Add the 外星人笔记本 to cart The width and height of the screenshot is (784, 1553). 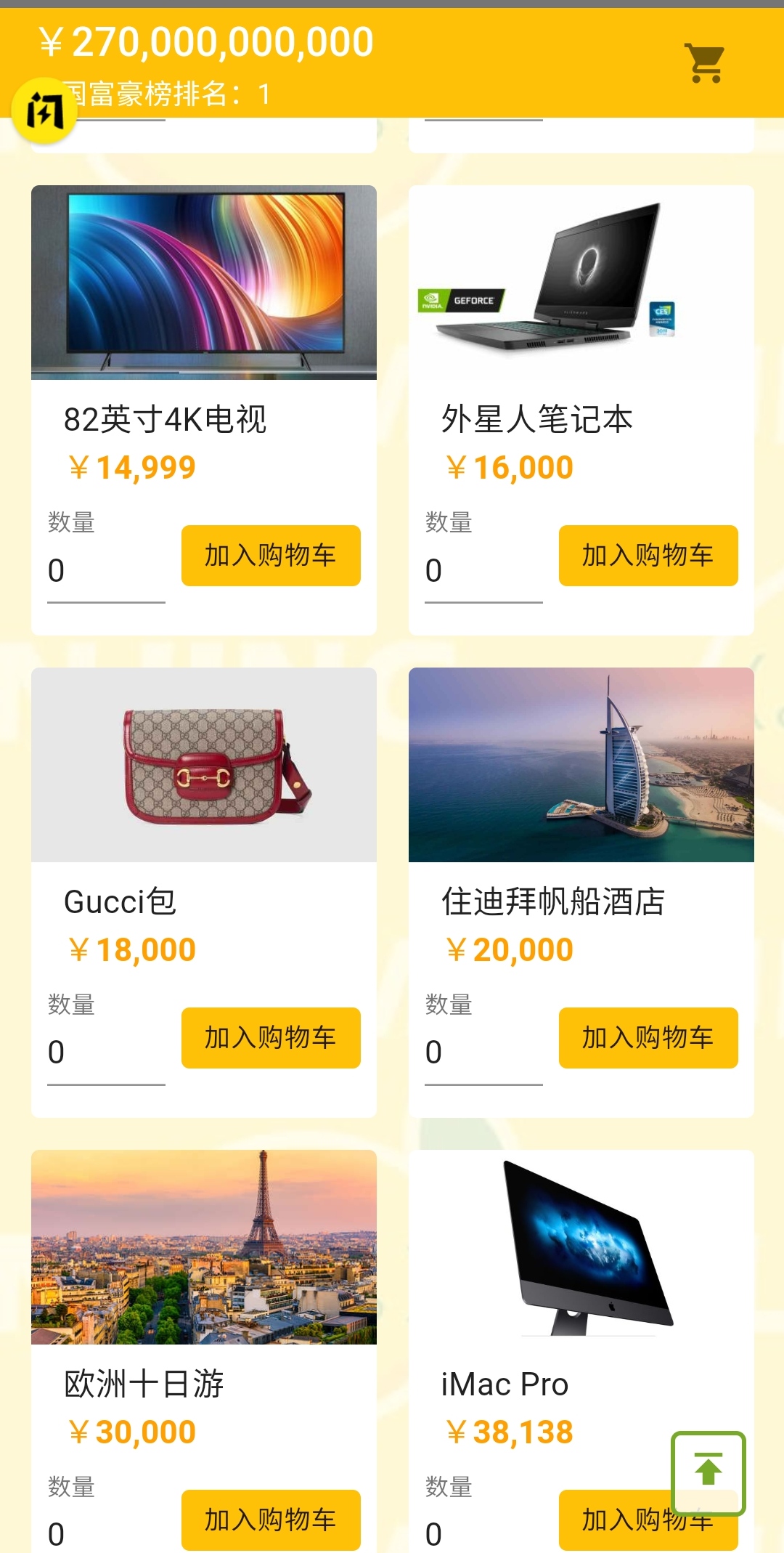[x=648, y=555]
